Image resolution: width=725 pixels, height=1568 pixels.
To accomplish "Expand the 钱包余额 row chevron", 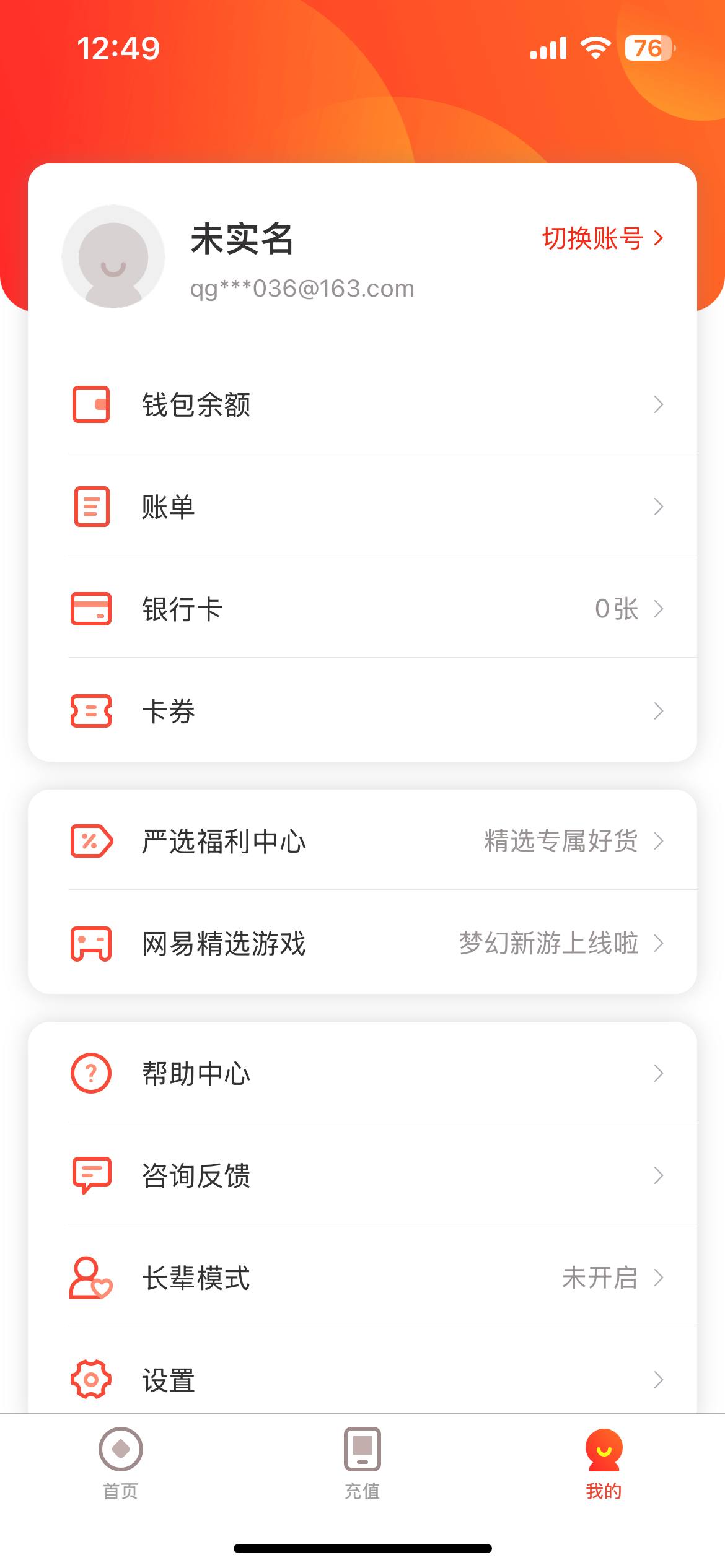I will click(659, 405).
